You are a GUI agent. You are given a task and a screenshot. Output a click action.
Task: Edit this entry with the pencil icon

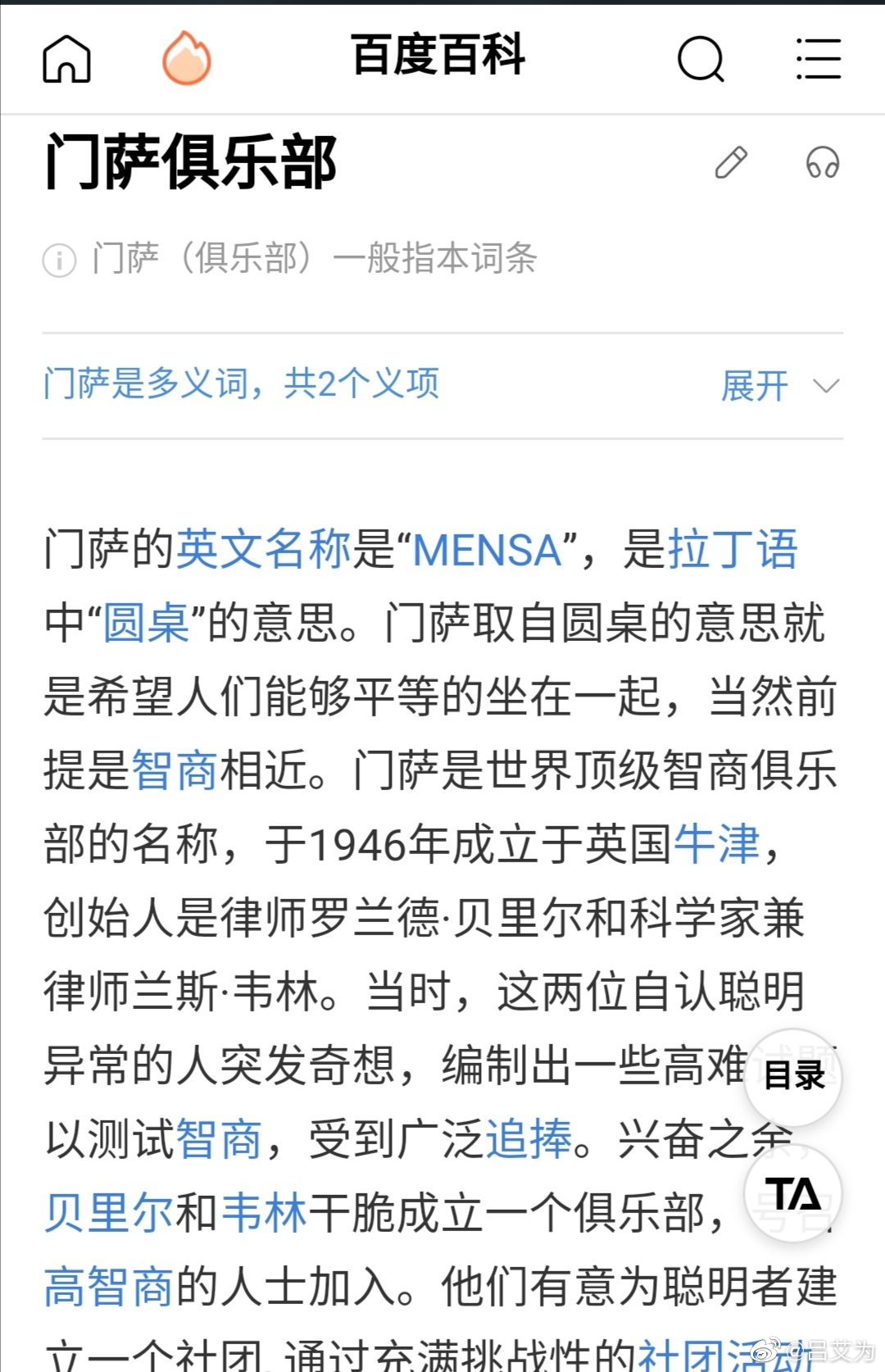coord(731,162)
